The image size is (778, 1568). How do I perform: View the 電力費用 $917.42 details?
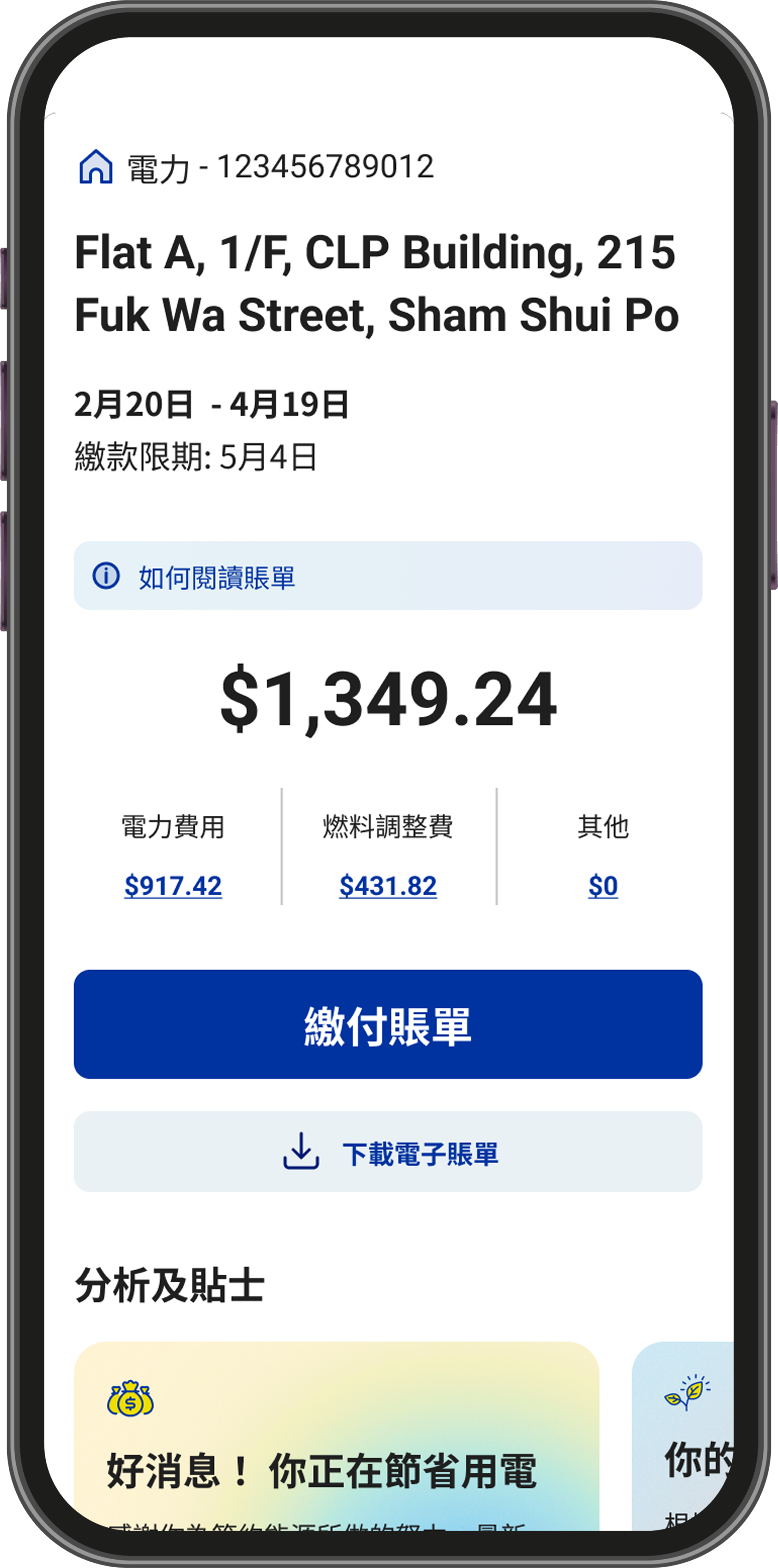(x=173, y=885)
